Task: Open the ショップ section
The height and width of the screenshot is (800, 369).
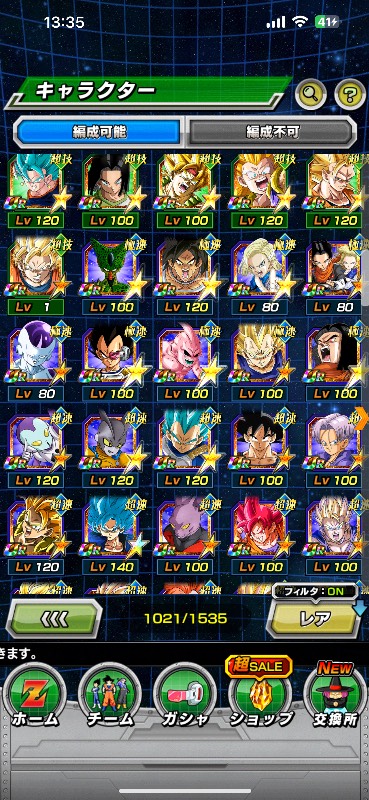Action: 259,695
